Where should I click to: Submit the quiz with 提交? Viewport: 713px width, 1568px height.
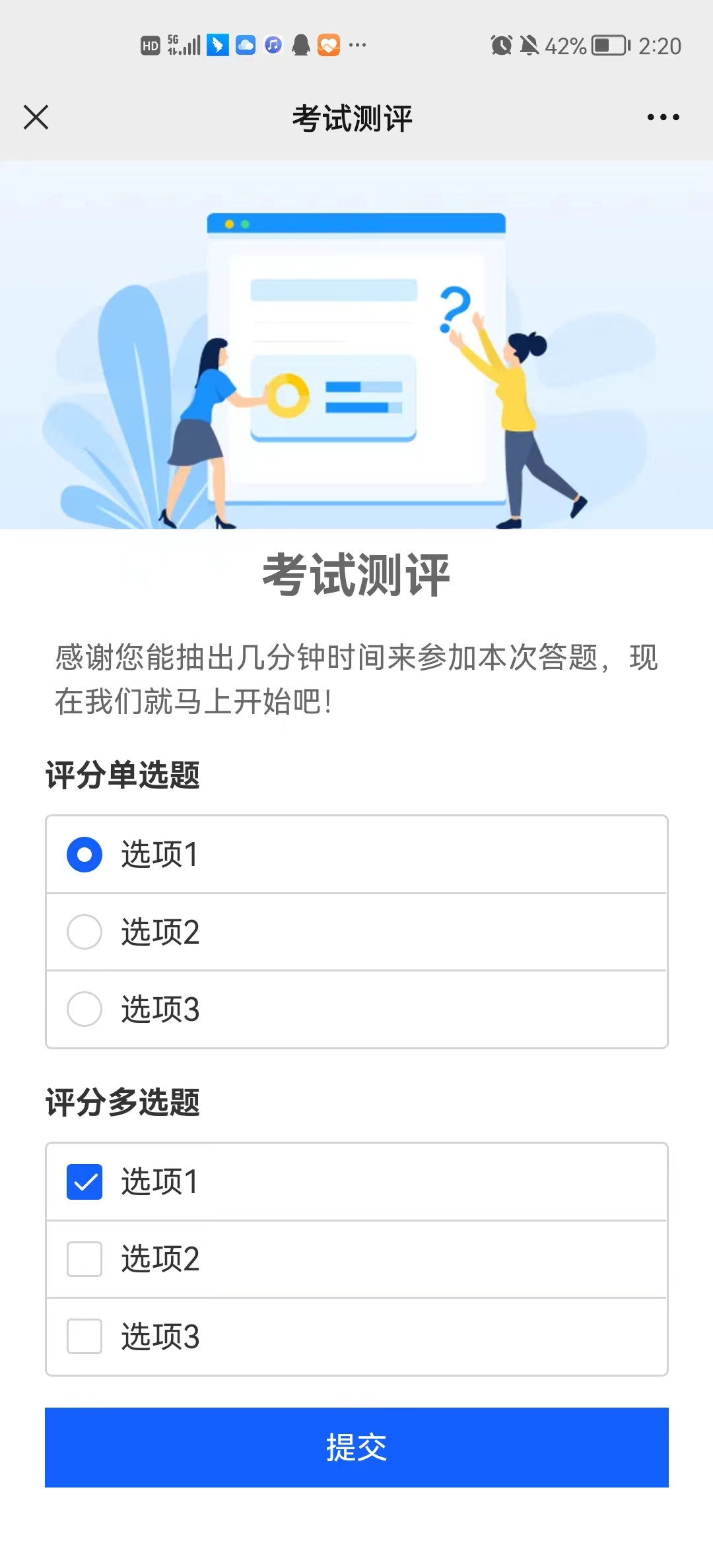[x=356, y=1447]
